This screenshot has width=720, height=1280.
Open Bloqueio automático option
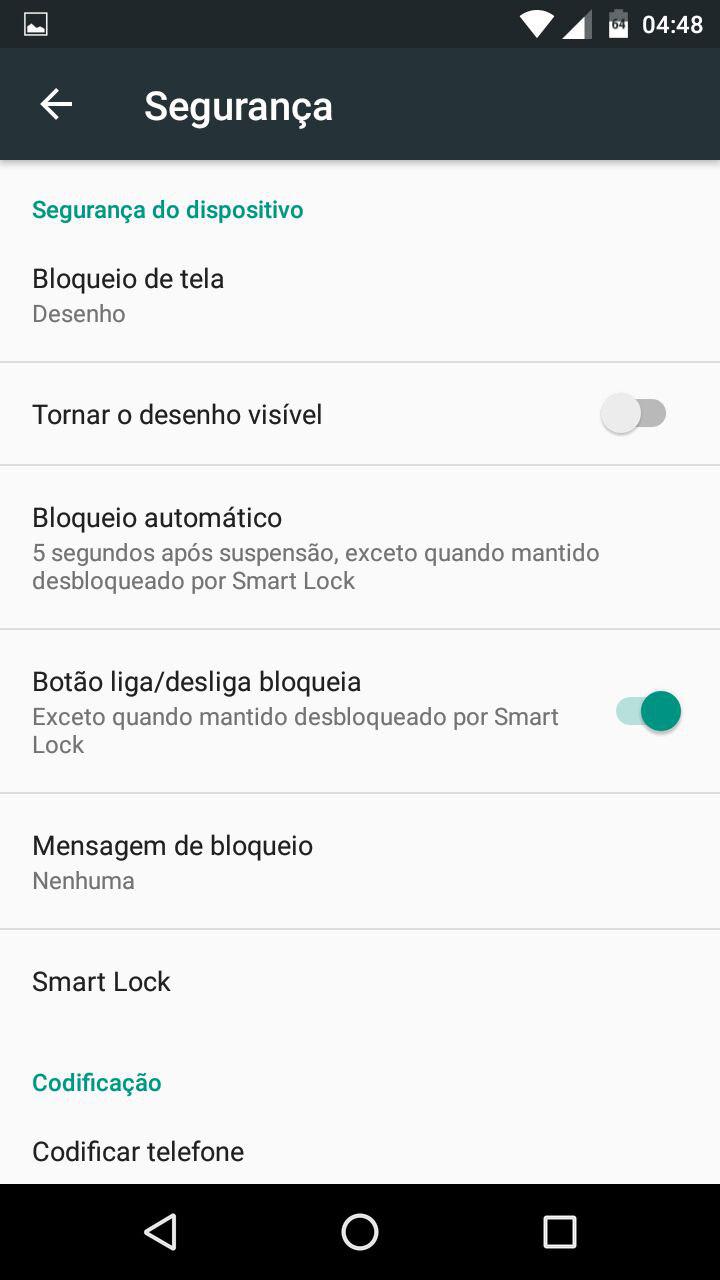360,547
